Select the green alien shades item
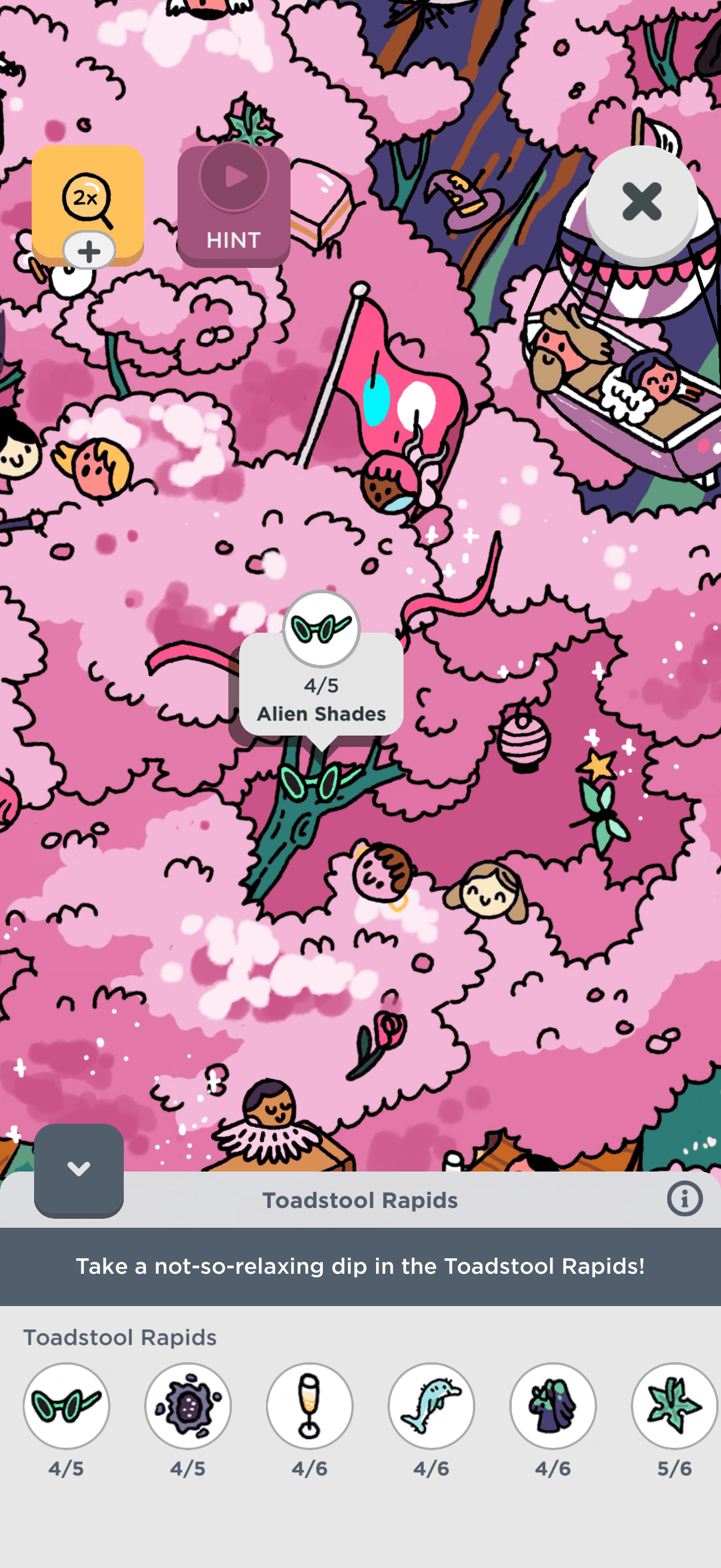721x1568 pixels. 66,1405
